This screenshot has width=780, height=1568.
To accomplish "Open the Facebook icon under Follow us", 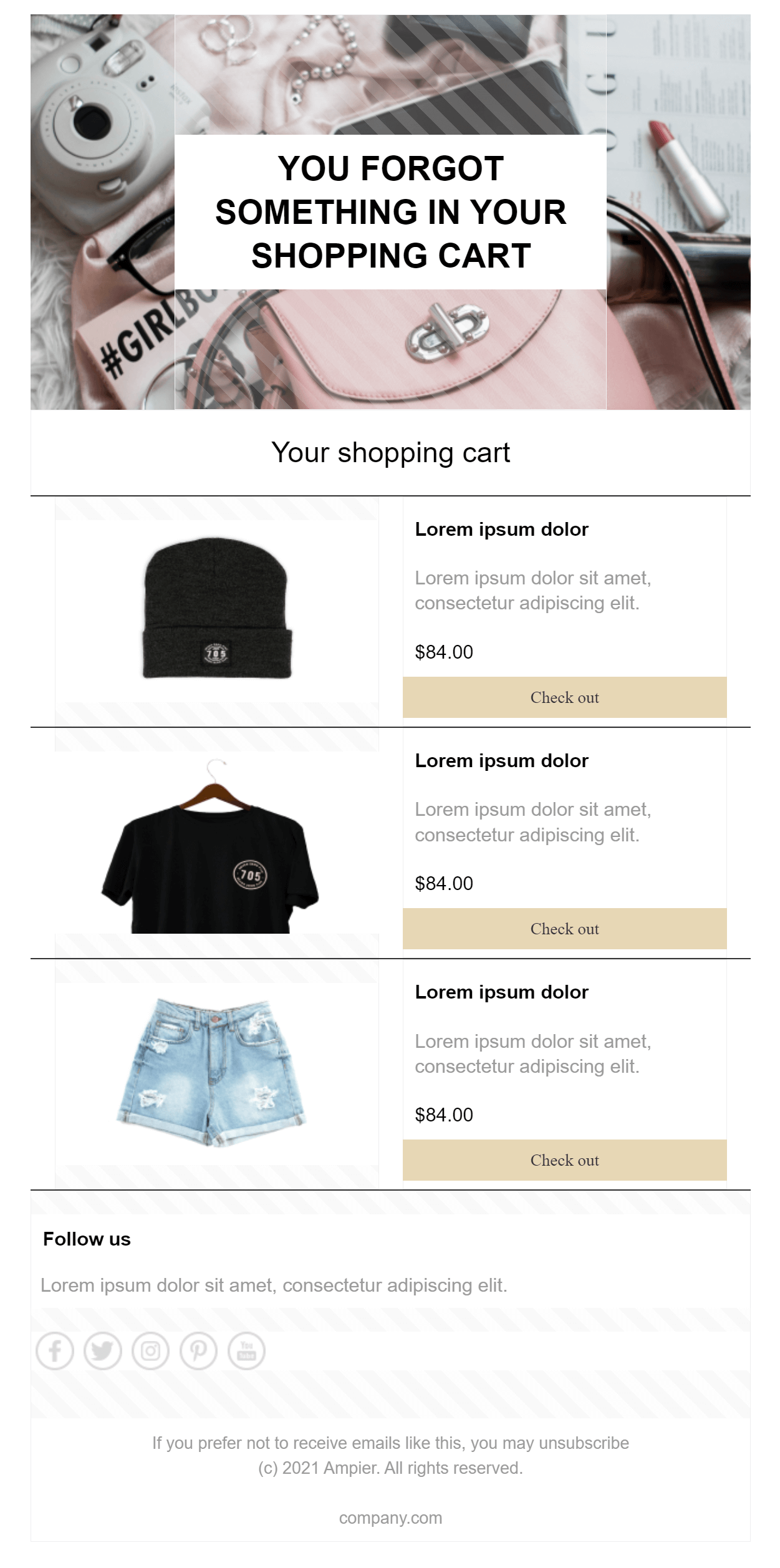I will (x=55, y=1351).
